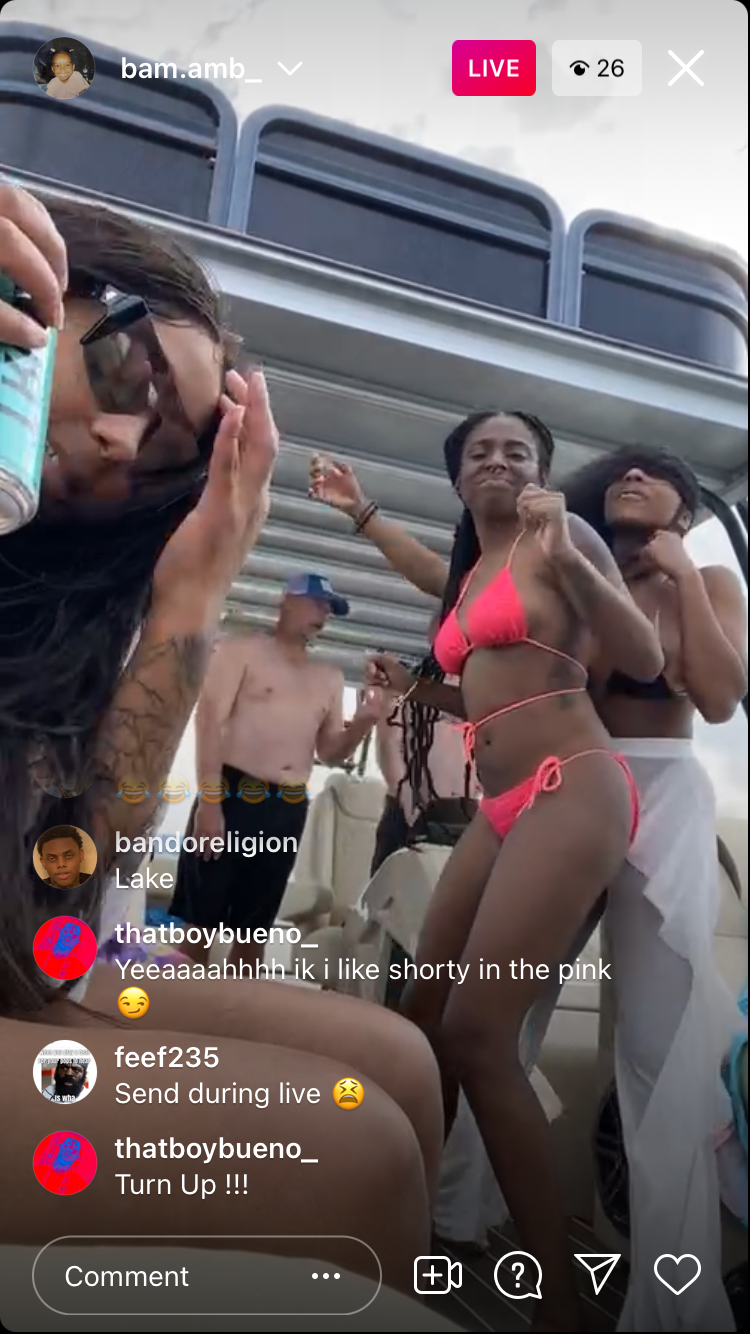Open feef235's profile from the comment

65,1072
